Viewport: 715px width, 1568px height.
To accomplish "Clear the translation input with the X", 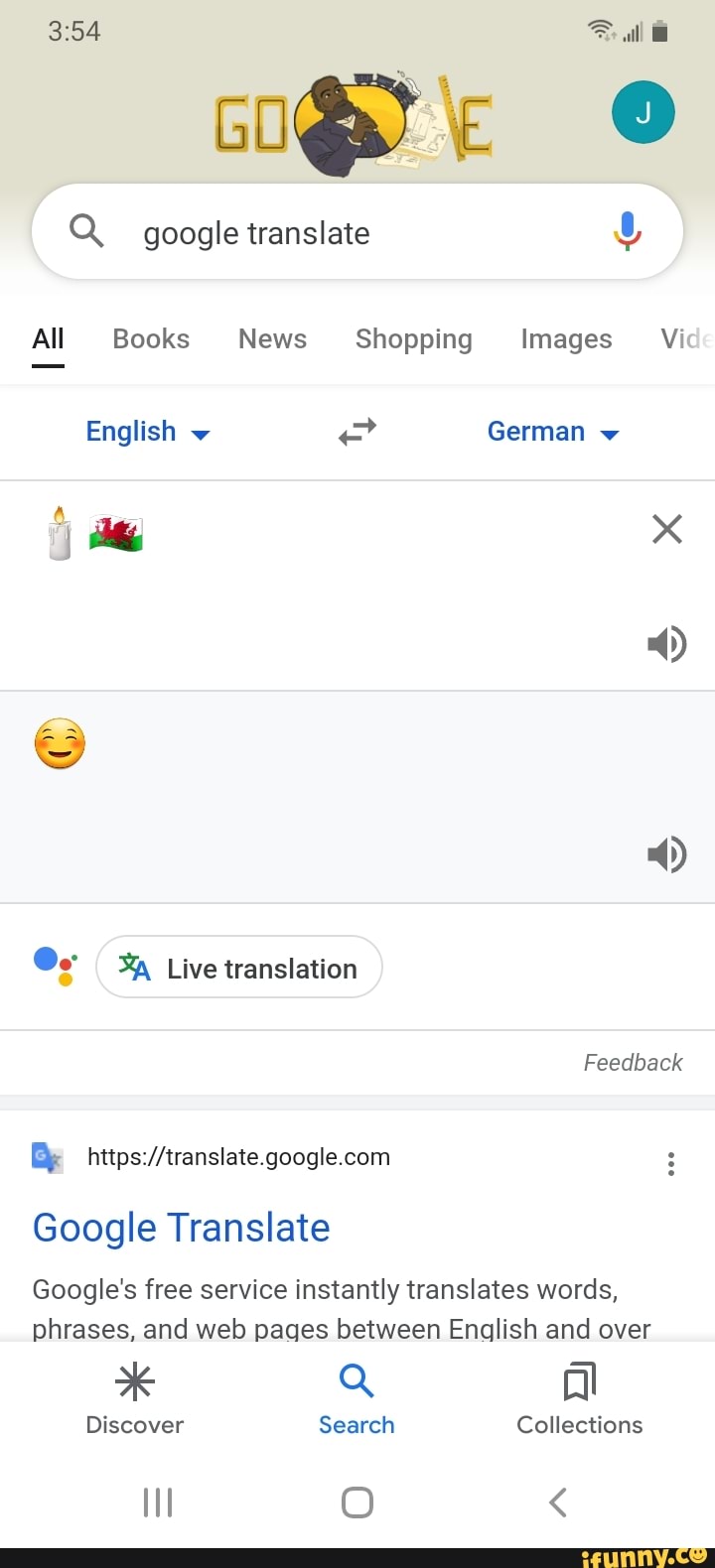I will pos(666,529).
